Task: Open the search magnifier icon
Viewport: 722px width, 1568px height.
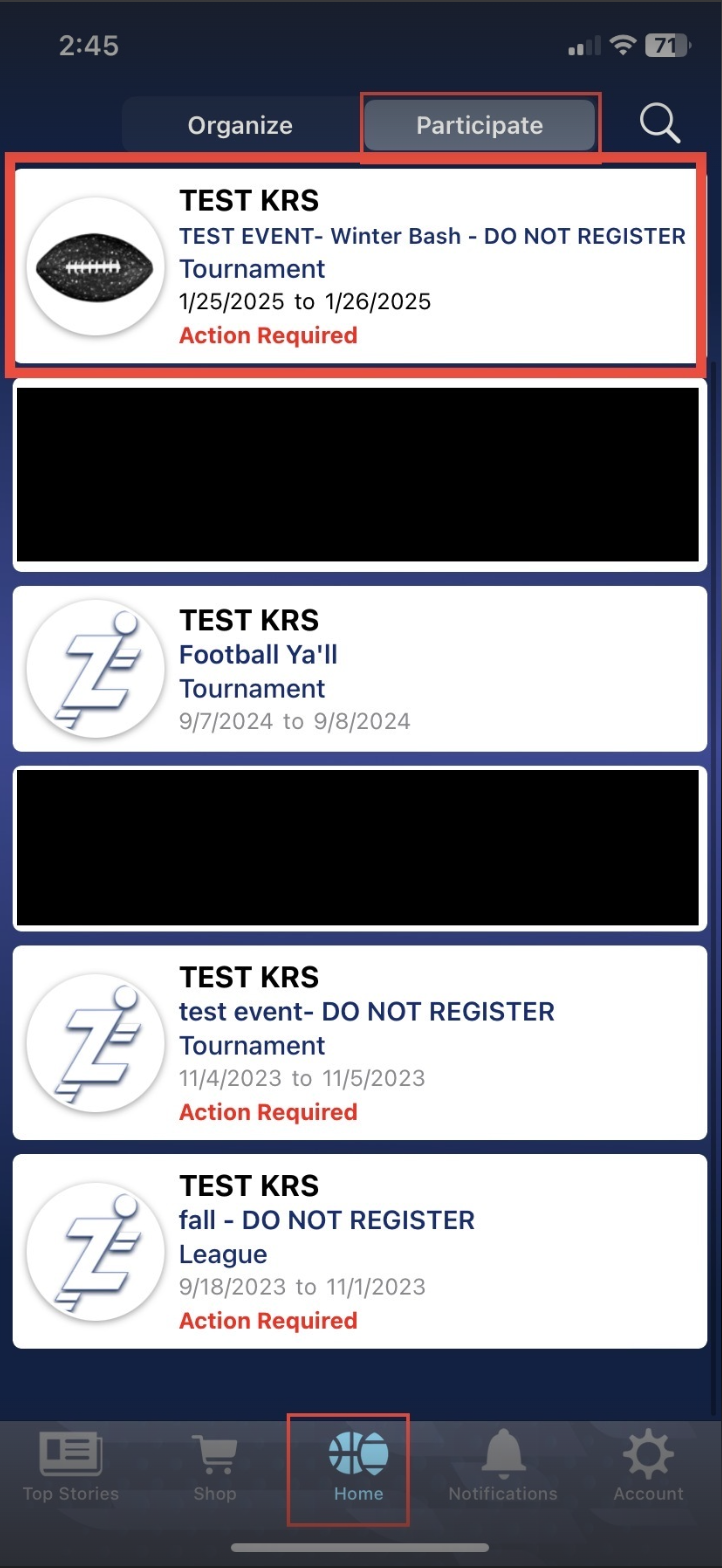Action: click(660, 124)
